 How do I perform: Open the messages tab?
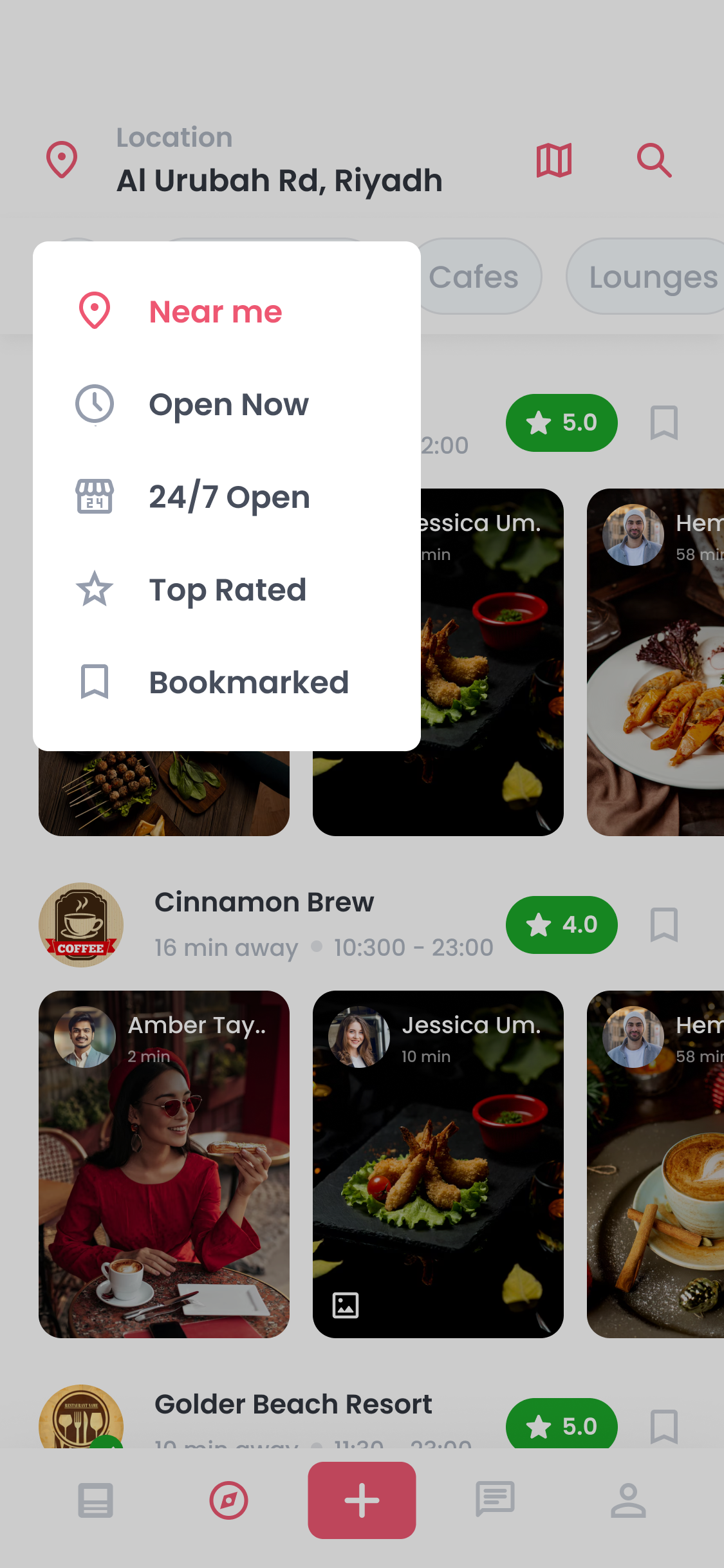(x=495, y=1500)
